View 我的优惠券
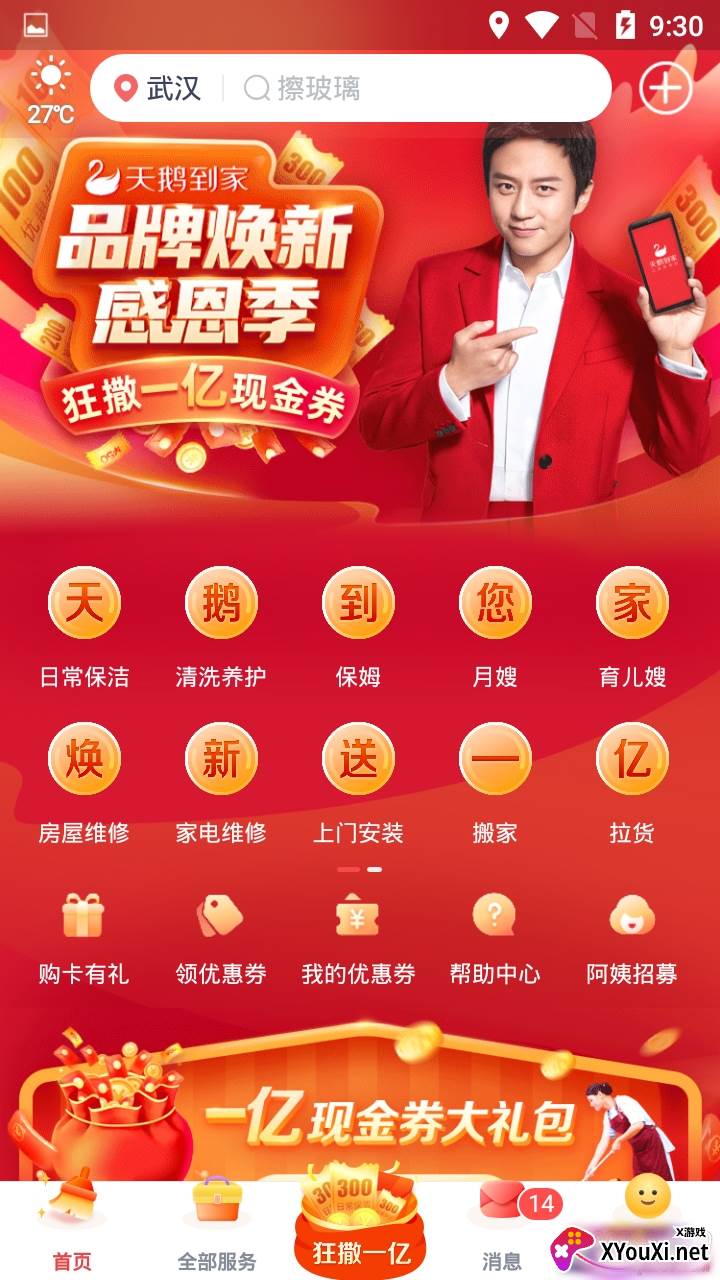This screenshot has height=1280, width=720. point(358,937)
